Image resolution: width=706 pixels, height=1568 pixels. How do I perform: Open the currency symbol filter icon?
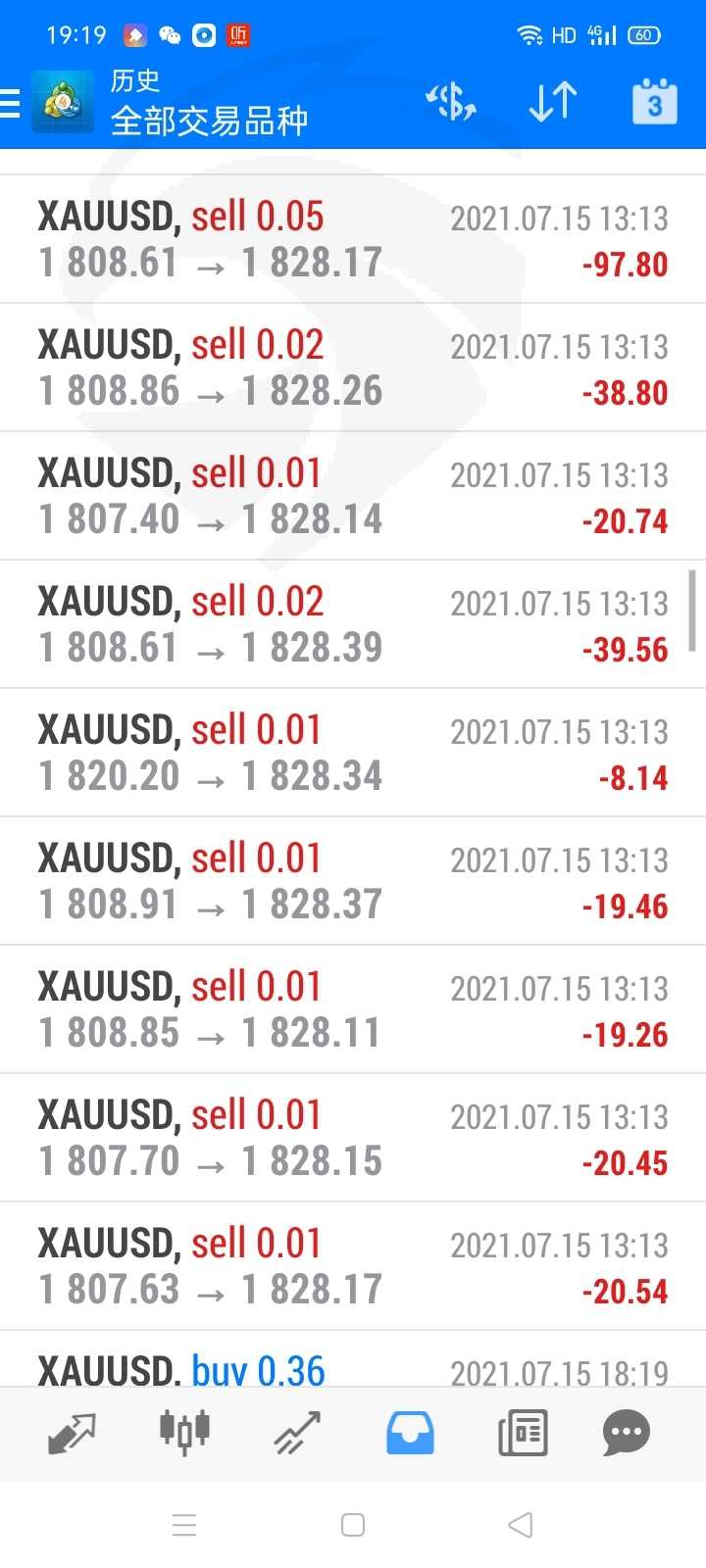tap(451, 102)
